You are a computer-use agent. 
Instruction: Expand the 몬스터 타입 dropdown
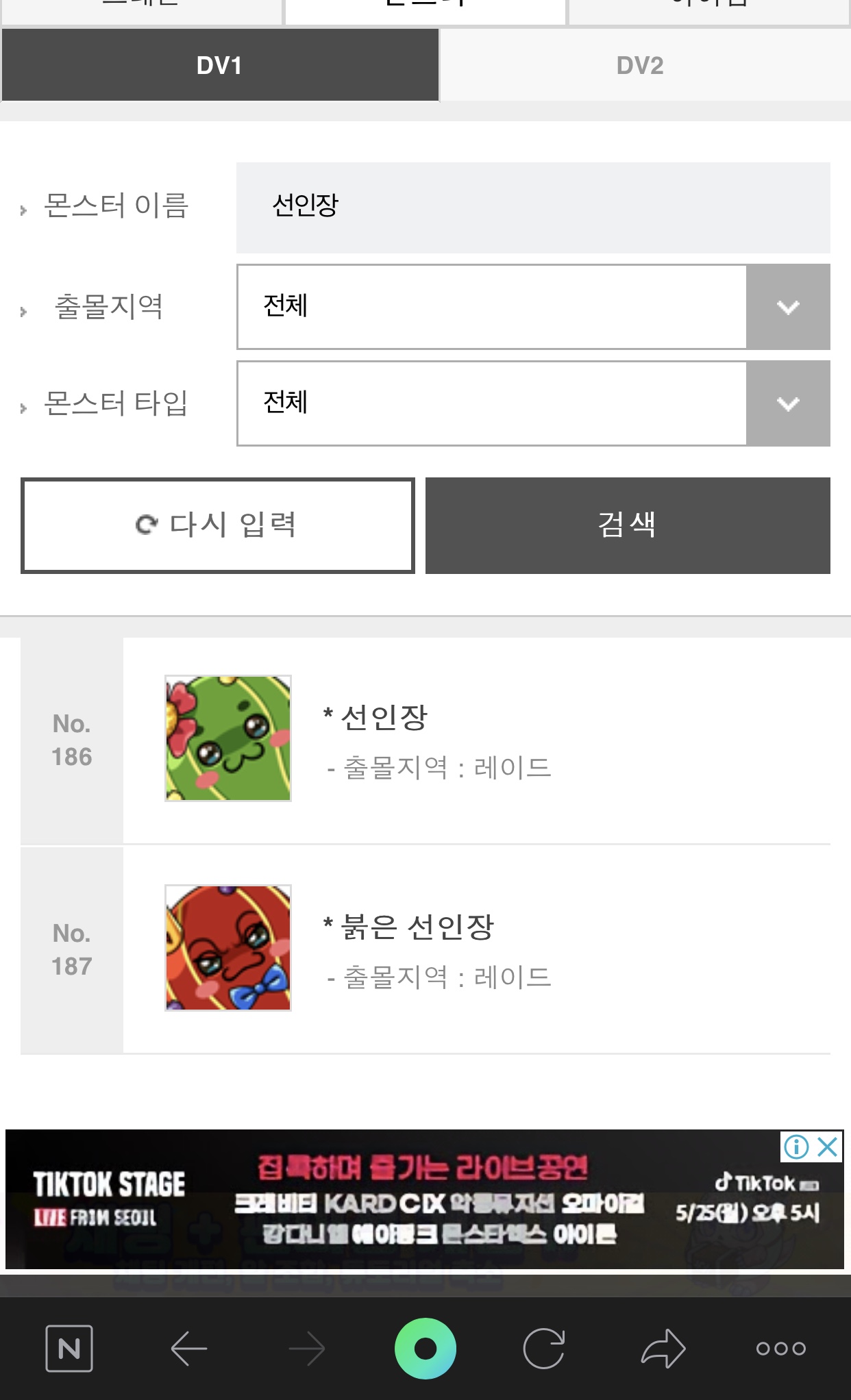coord(532,403)
